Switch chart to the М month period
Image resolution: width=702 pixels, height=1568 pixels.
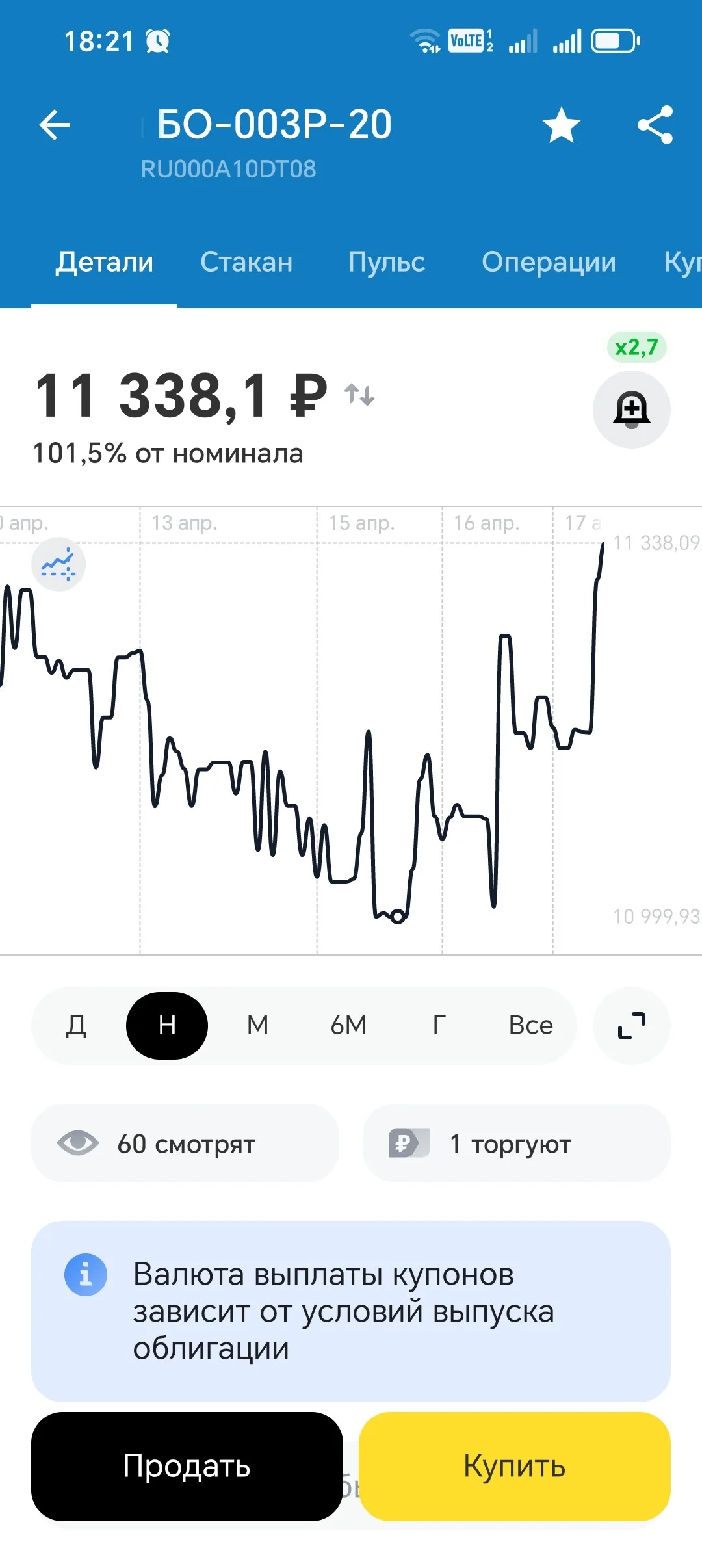[x=258, y=1025]
